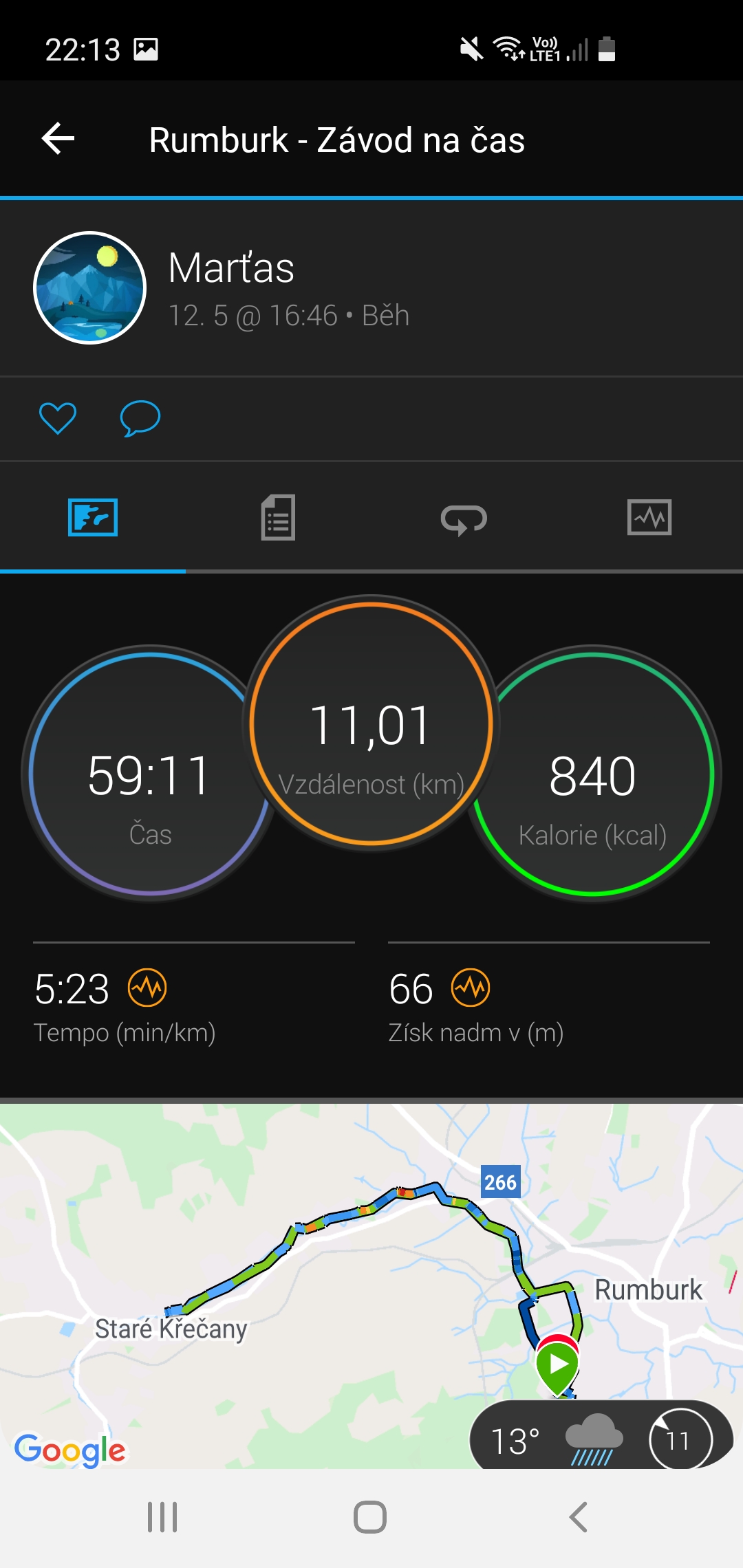Switch to the stats details tab
The image size is (743, 1568).
pyautogui.click(x=278, y=517)
